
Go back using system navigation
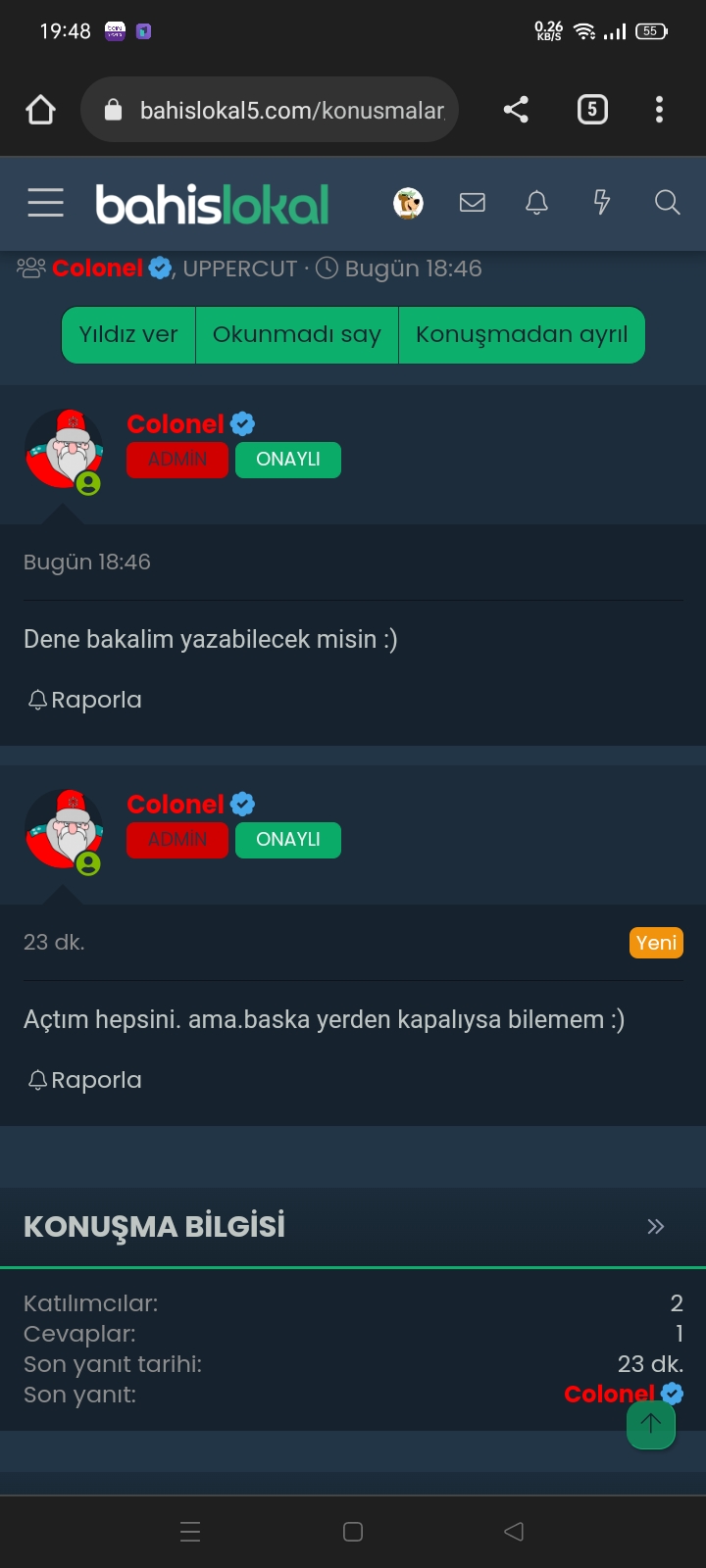click(x=514, y=1532)
